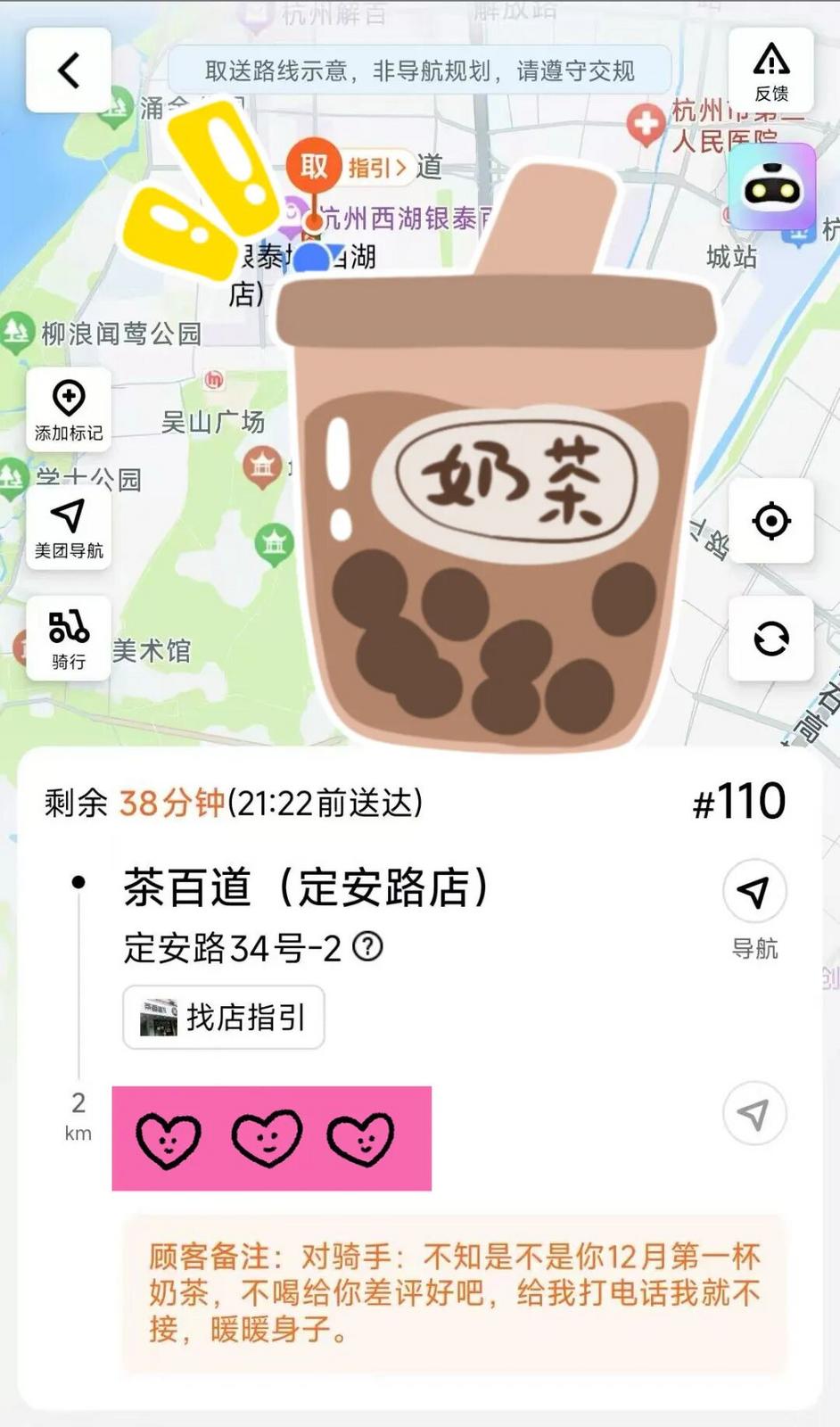Click the 取 pickup pin on the map
The height and width of the screenshot is (1427, 840).
313,166
